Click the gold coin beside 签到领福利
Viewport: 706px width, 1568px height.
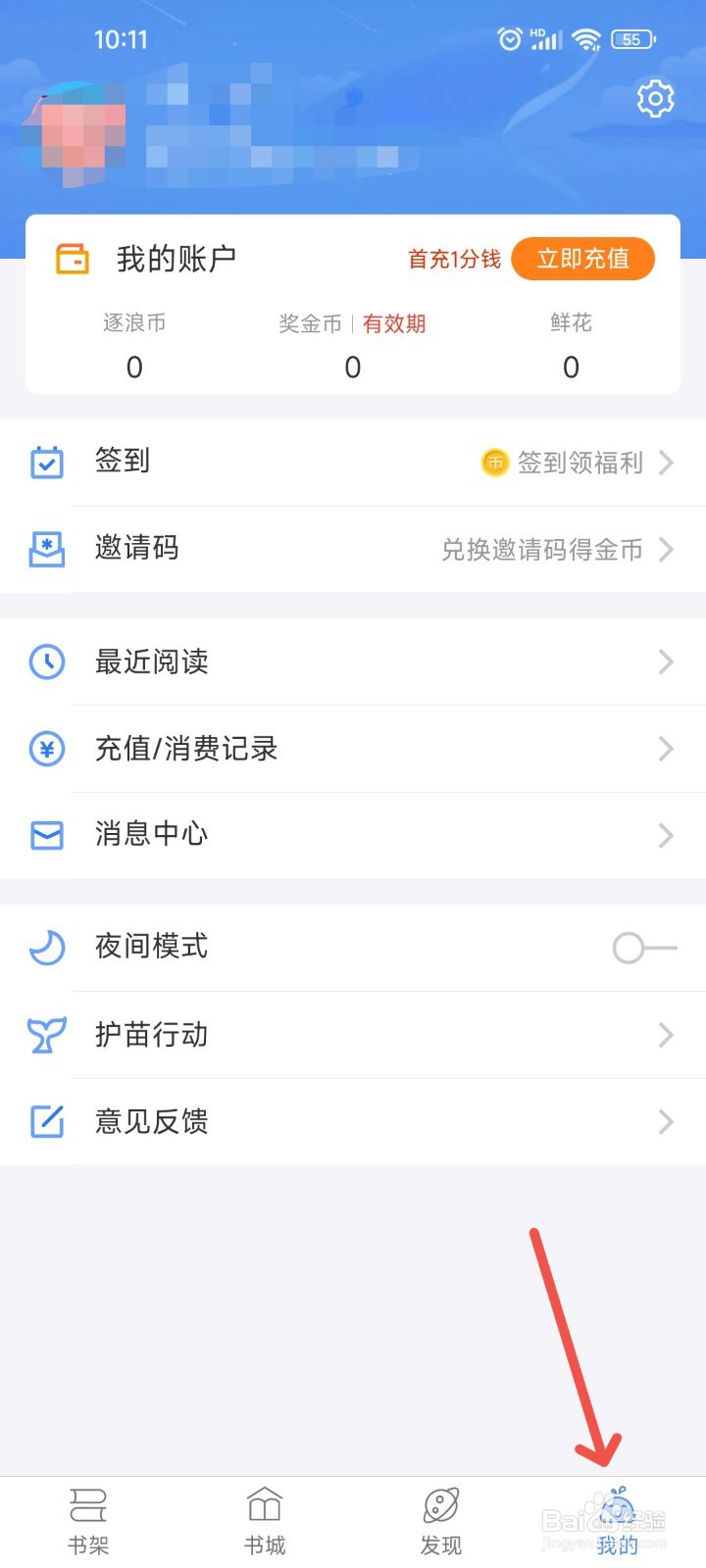tap(495, 463)
